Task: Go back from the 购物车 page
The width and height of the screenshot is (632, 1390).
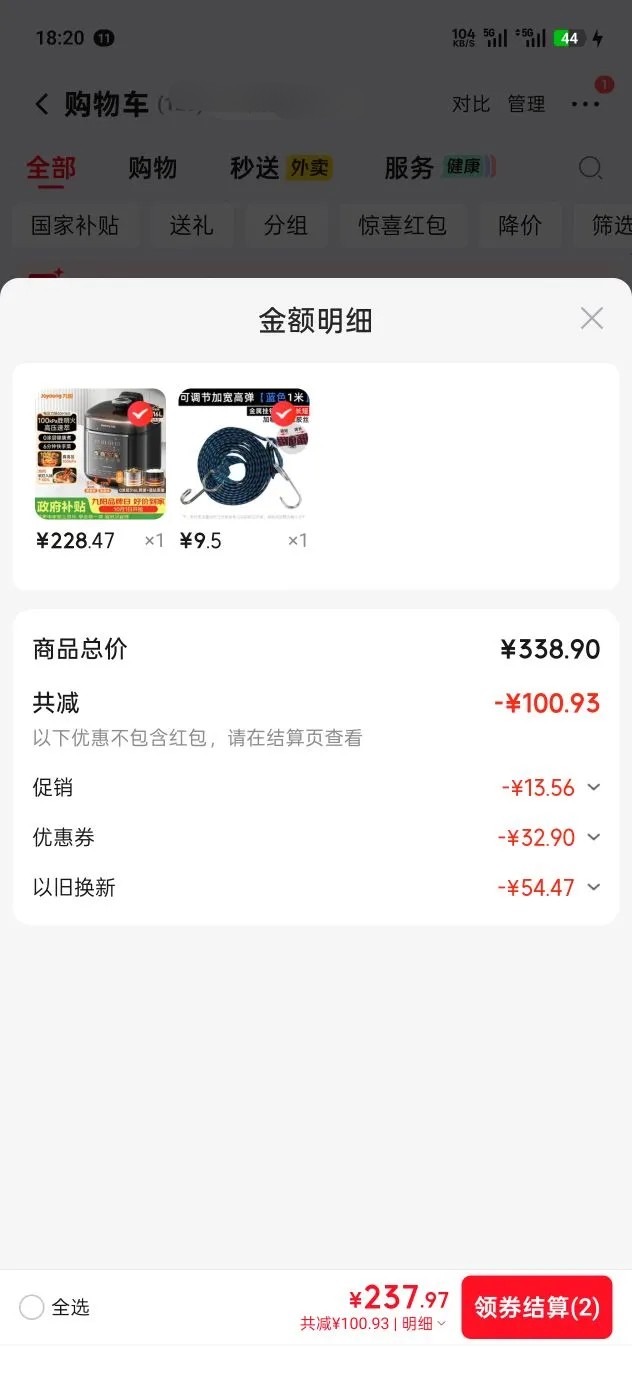Action: tap(41, 104)
